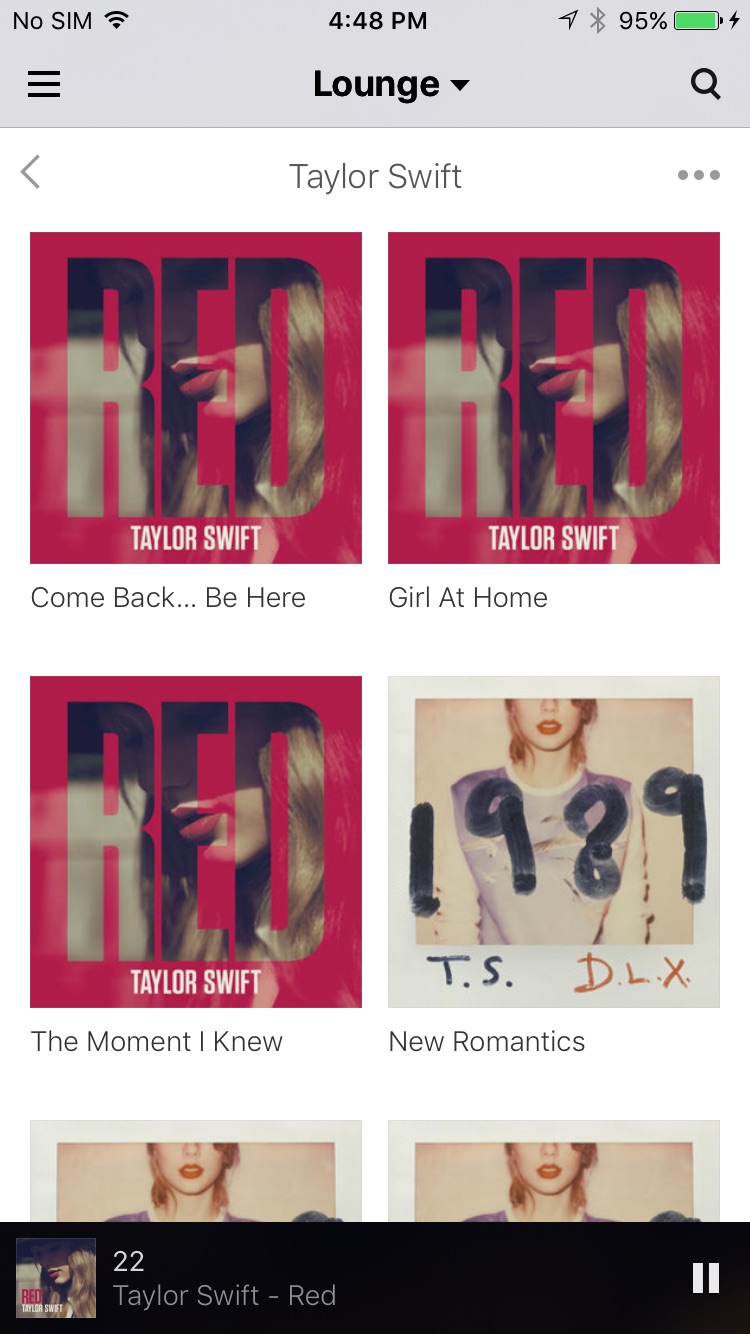The height and width of the screenshot is (1334, 750).
Task: Expand the Lounge room dropdown
Action: point(391,85)
